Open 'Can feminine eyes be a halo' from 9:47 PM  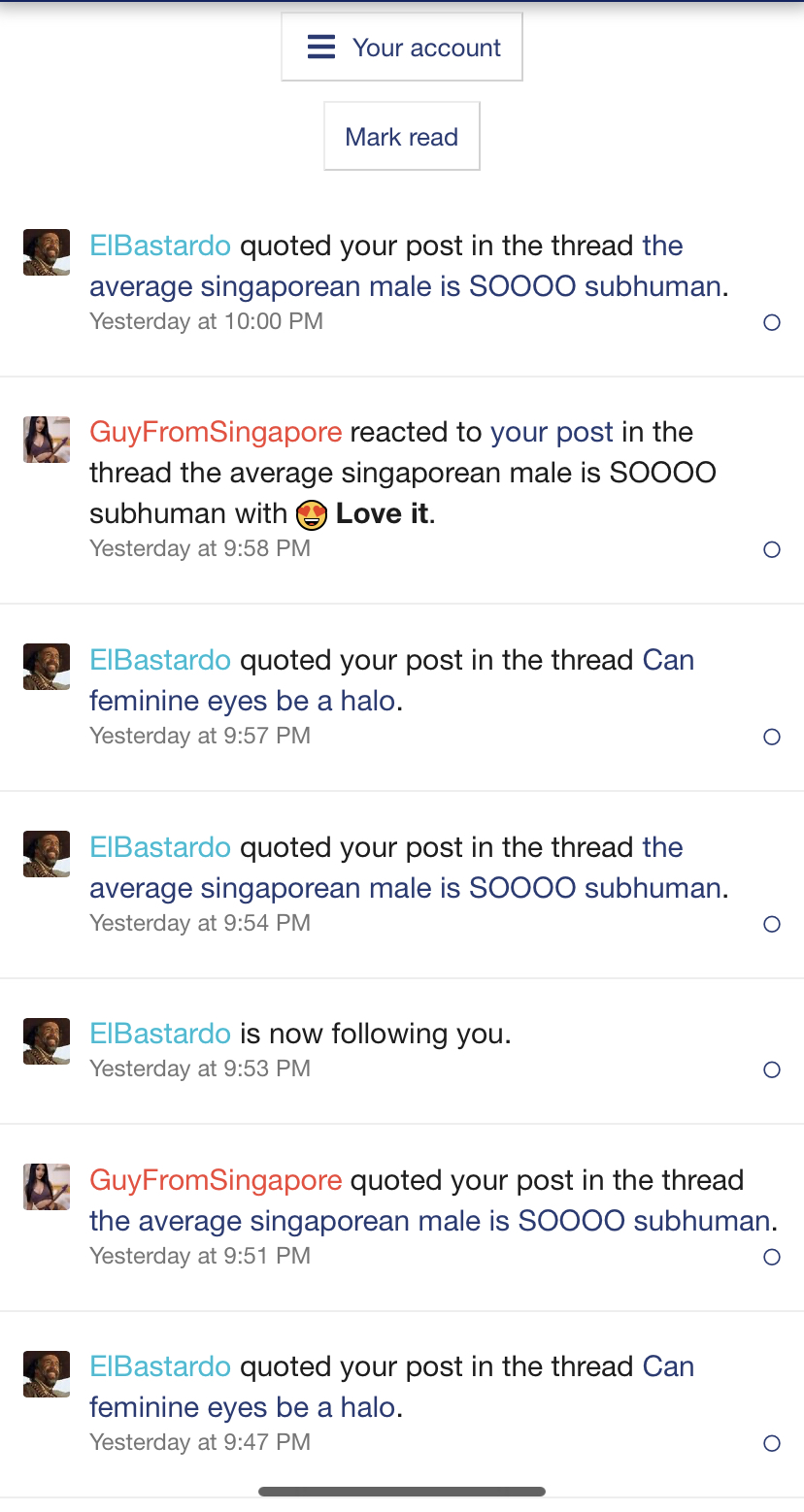(243, 1407)
